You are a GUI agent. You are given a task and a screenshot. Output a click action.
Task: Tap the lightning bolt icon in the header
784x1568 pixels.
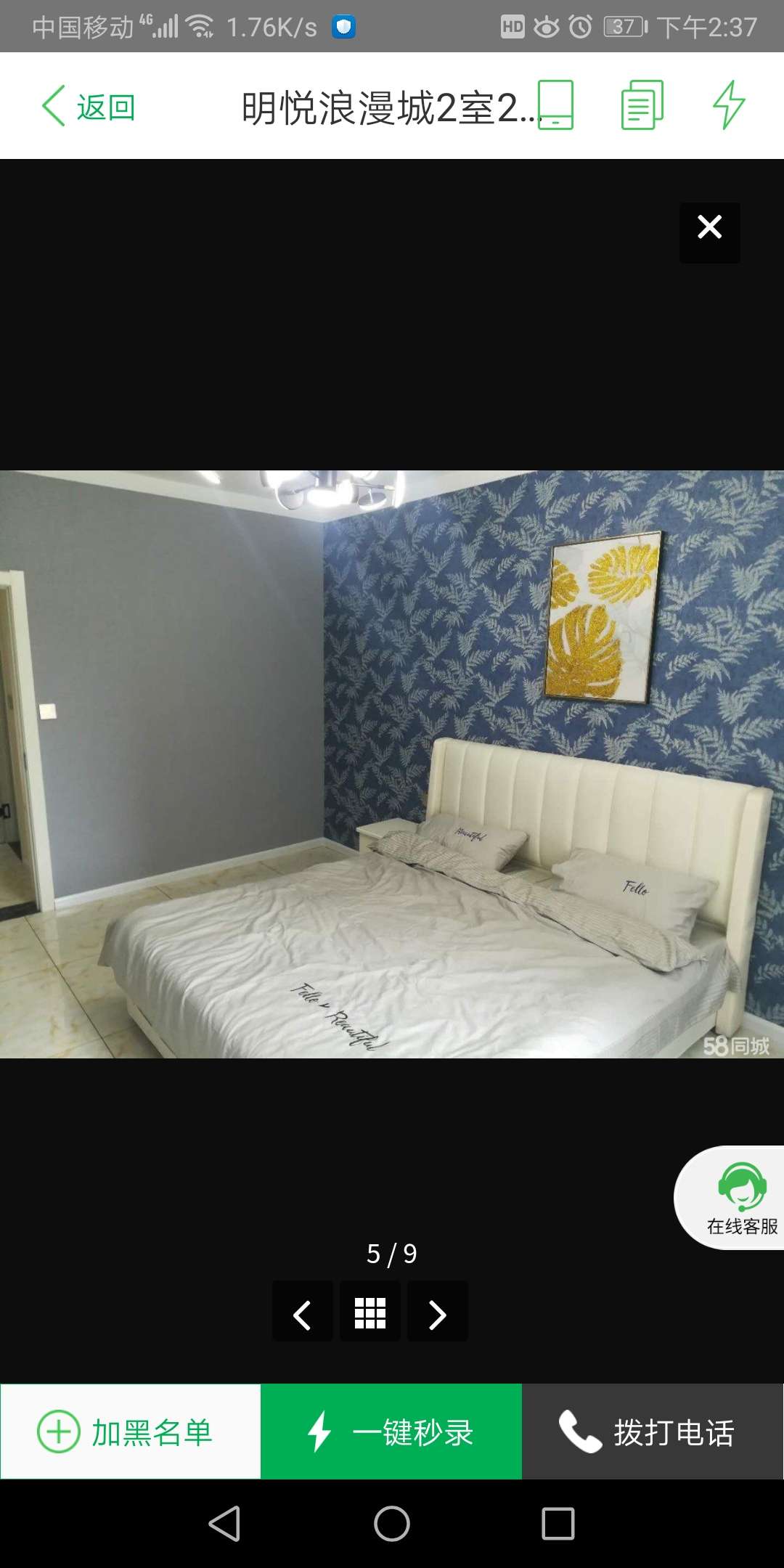tap(729, 105)
